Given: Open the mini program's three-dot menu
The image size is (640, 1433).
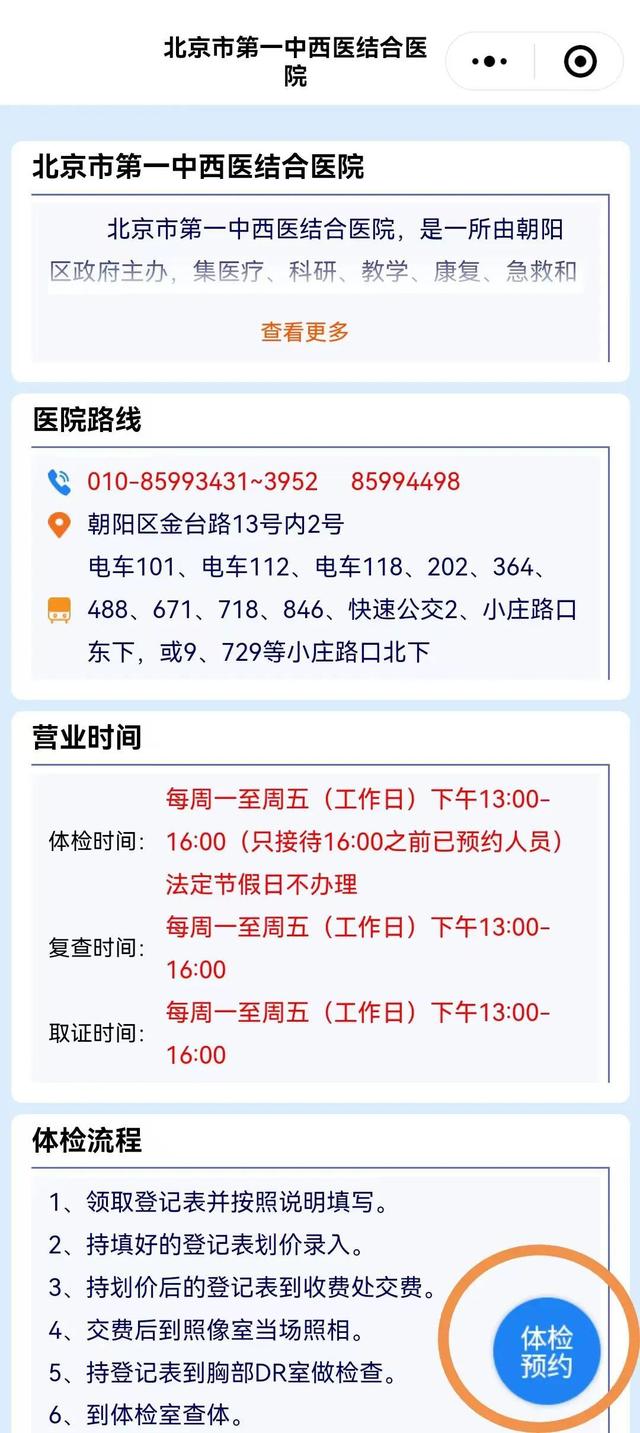Looking at the screenshot, I should (489, 62).
